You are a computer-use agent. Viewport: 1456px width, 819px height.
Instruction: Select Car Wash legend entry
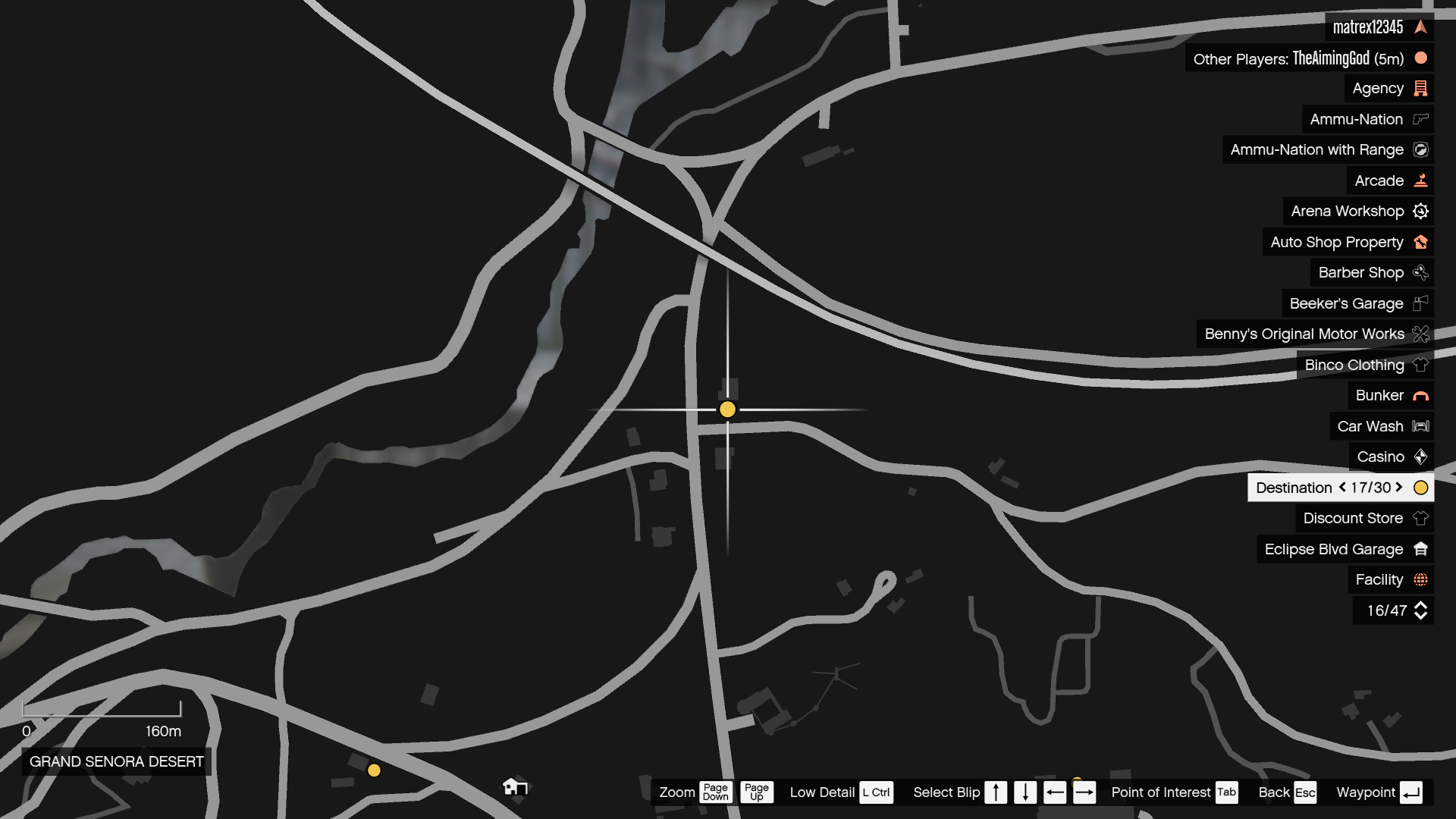[1382, 426]
